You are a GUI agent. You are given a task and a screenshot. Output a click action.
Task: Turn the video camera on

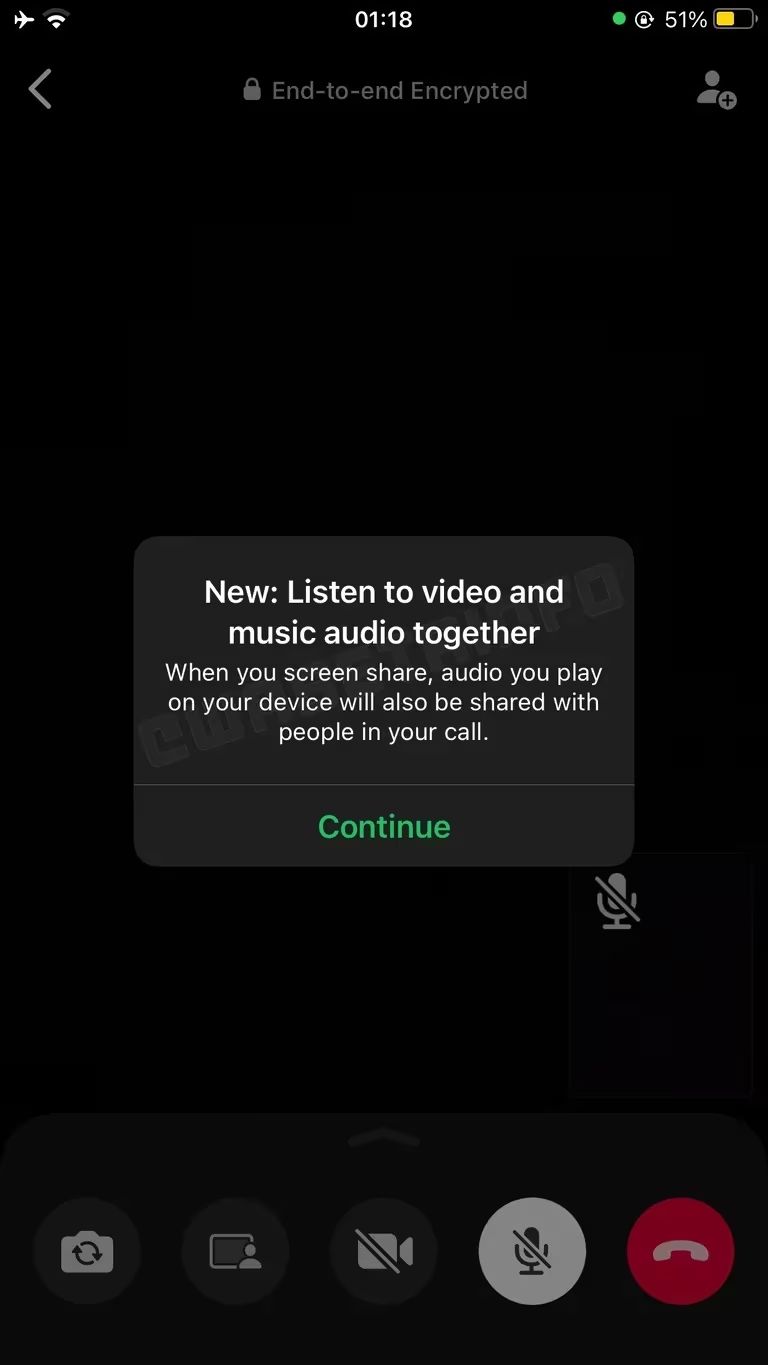tap(384, 1251)
